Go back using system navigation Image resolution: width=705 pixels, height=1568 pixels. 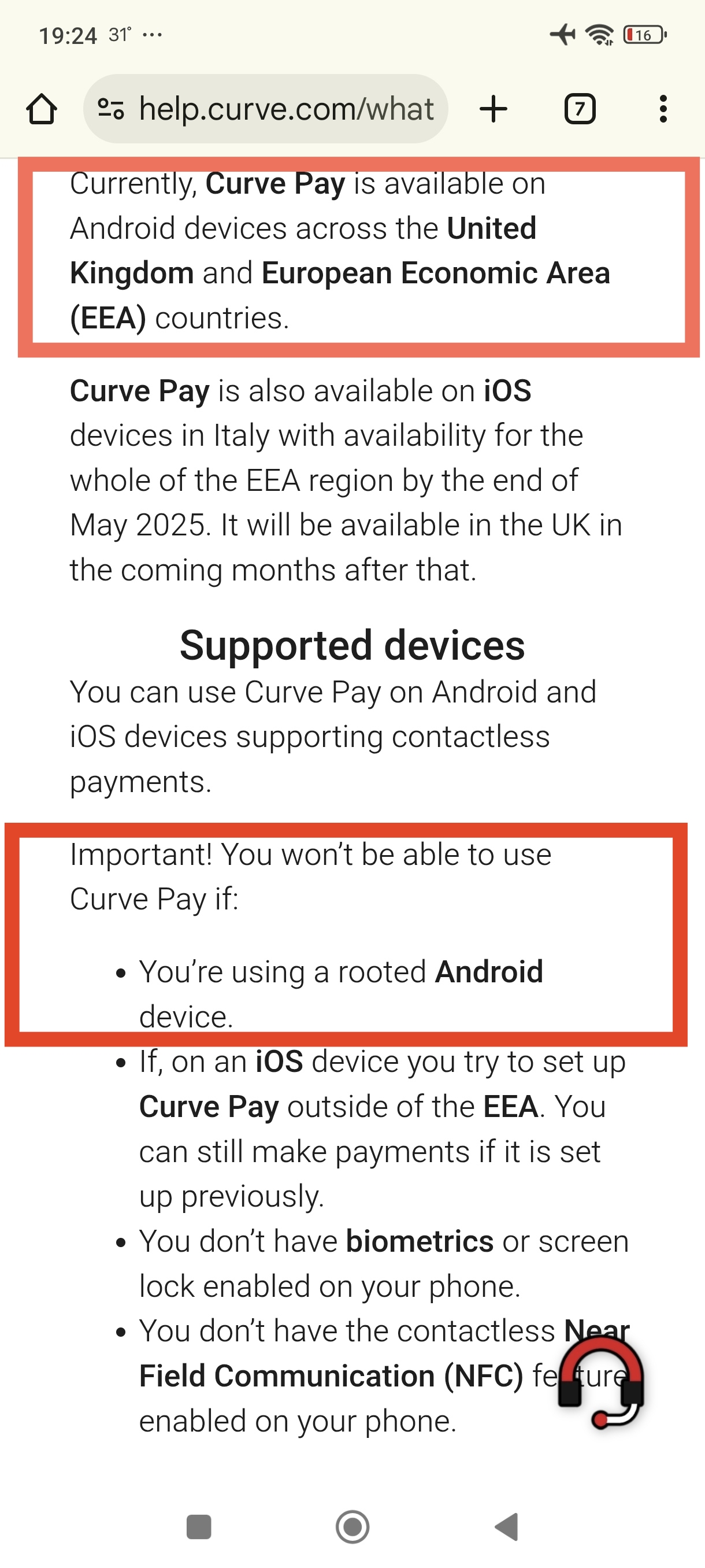point(507,1526)
